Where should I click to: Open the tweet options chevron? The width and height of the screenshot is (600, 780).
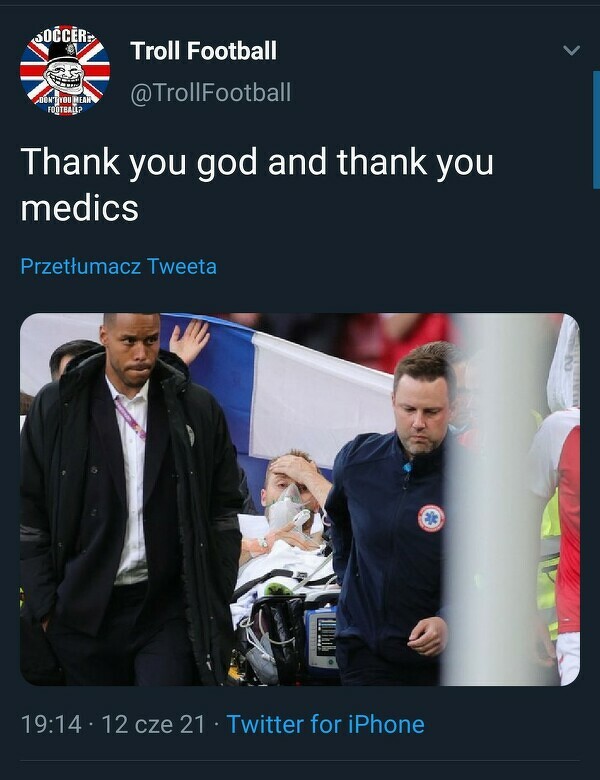[x=571, y=50]
